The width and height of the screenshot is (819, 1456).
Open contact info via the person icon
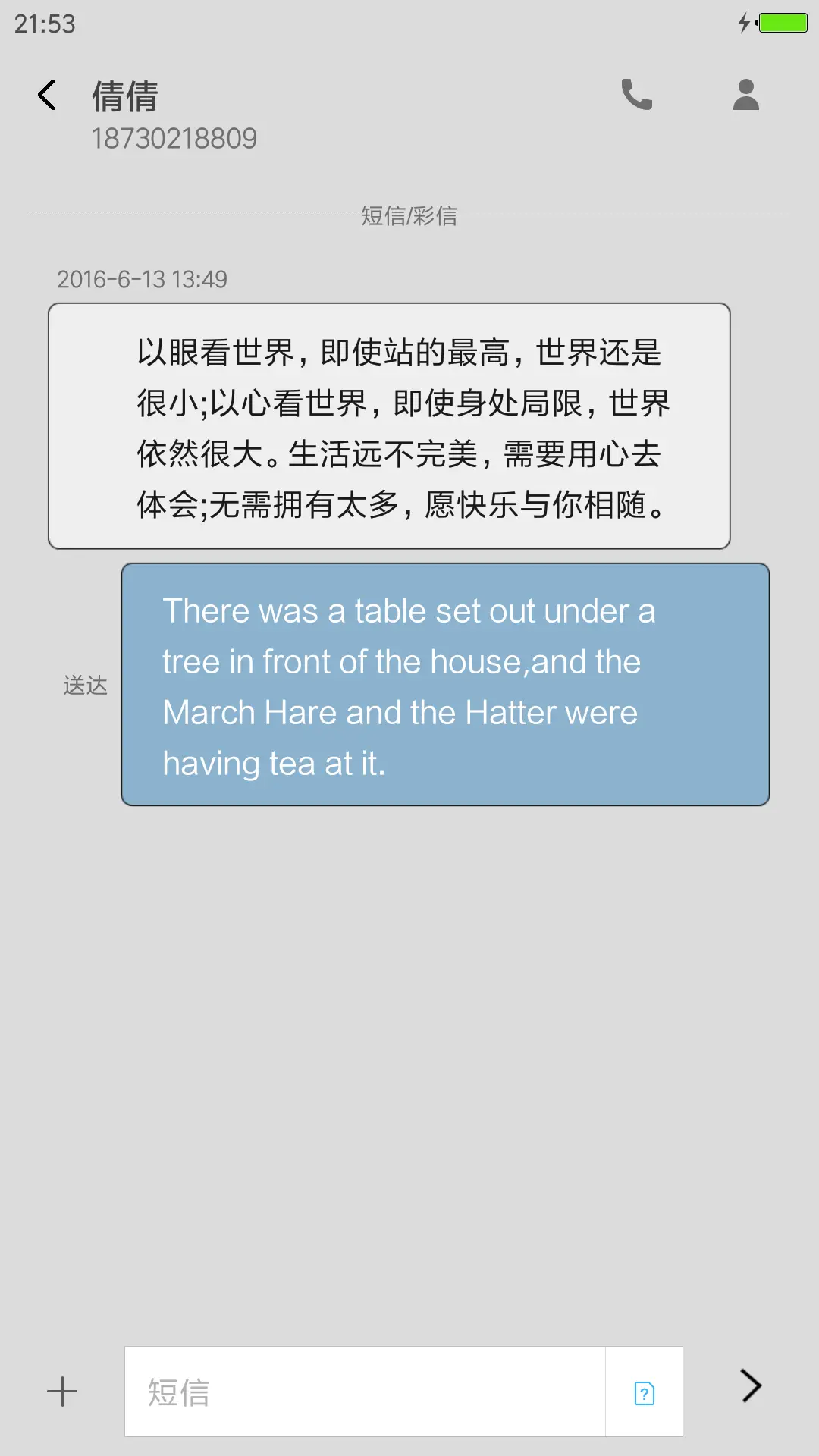tap(745, 95)
